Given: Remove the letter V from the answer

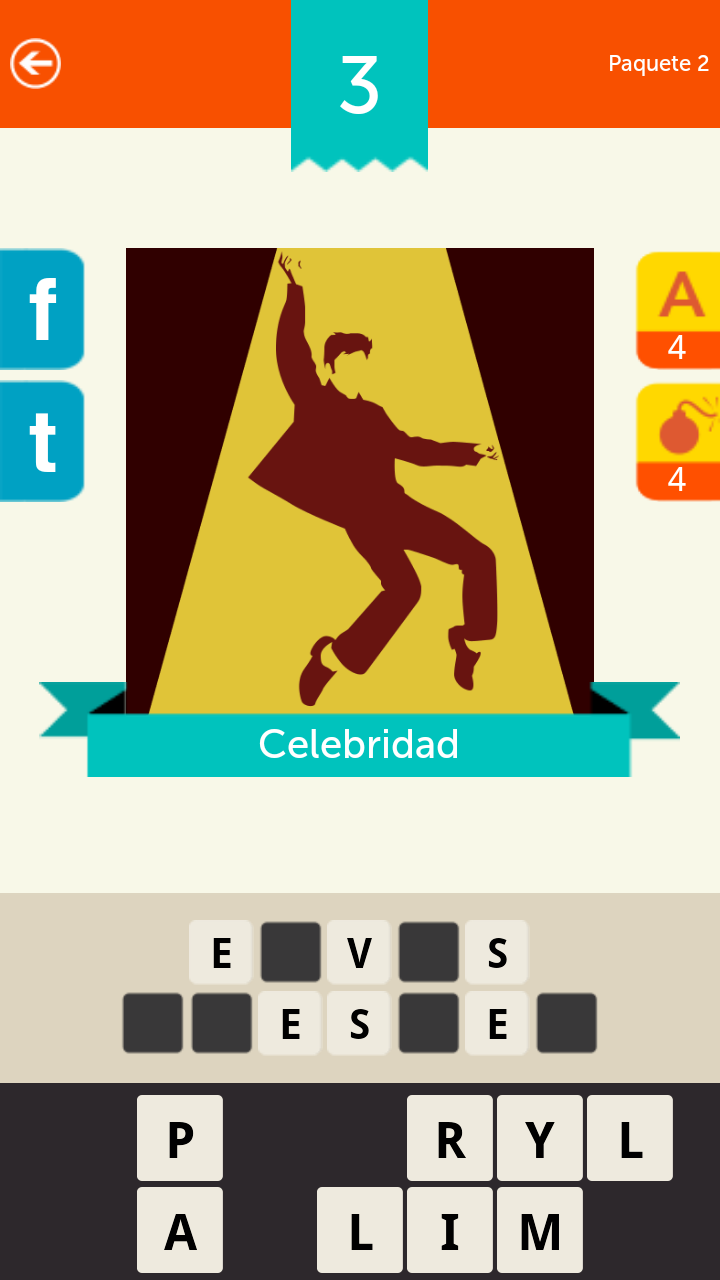Looking at the screenshot, I should pyautogui.click(x=359, y=952).
